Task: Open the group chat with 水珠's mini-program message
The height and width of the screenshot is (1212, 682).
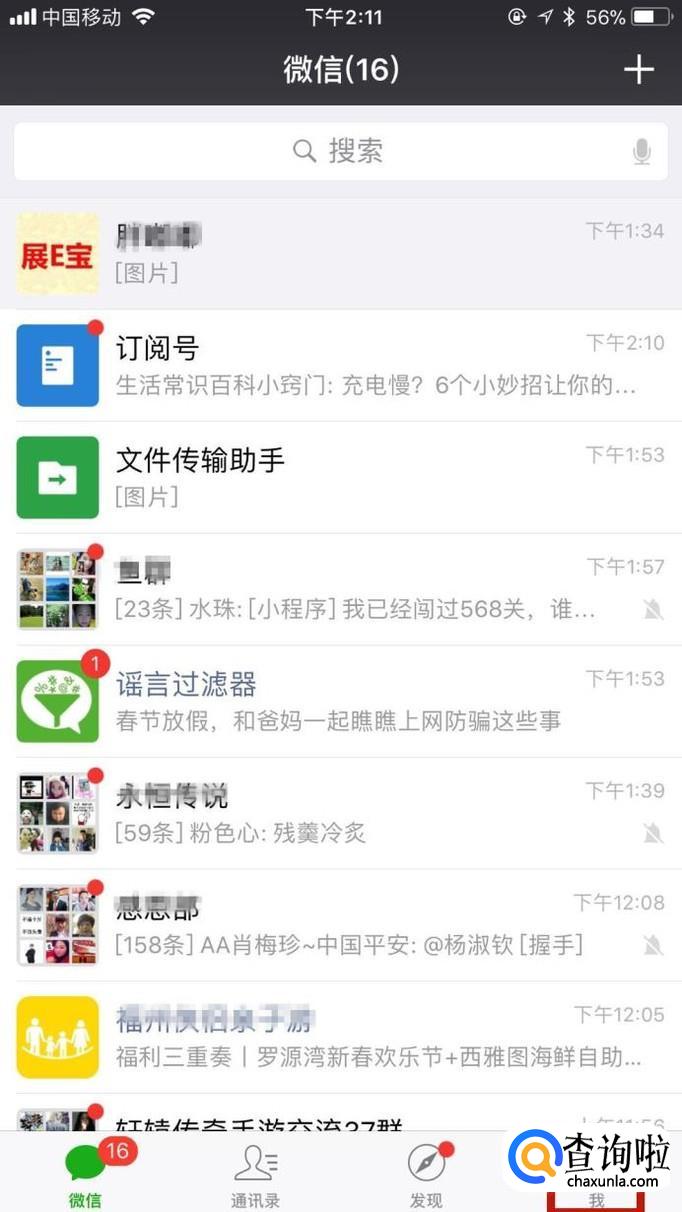Action: pos(340,589)
